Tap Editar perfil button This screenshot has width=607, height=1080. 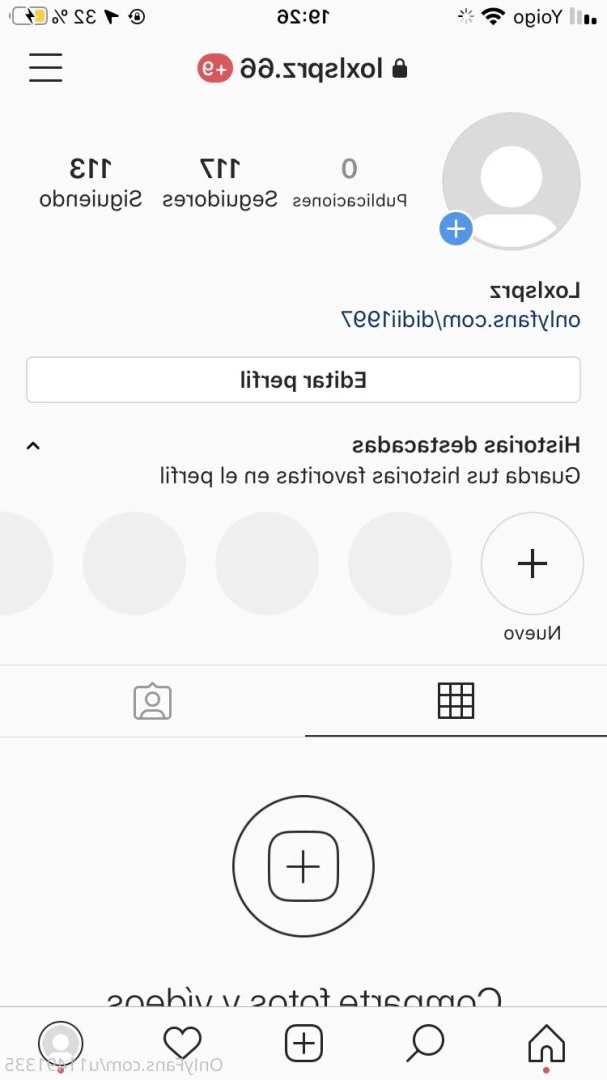pos(303,380)
